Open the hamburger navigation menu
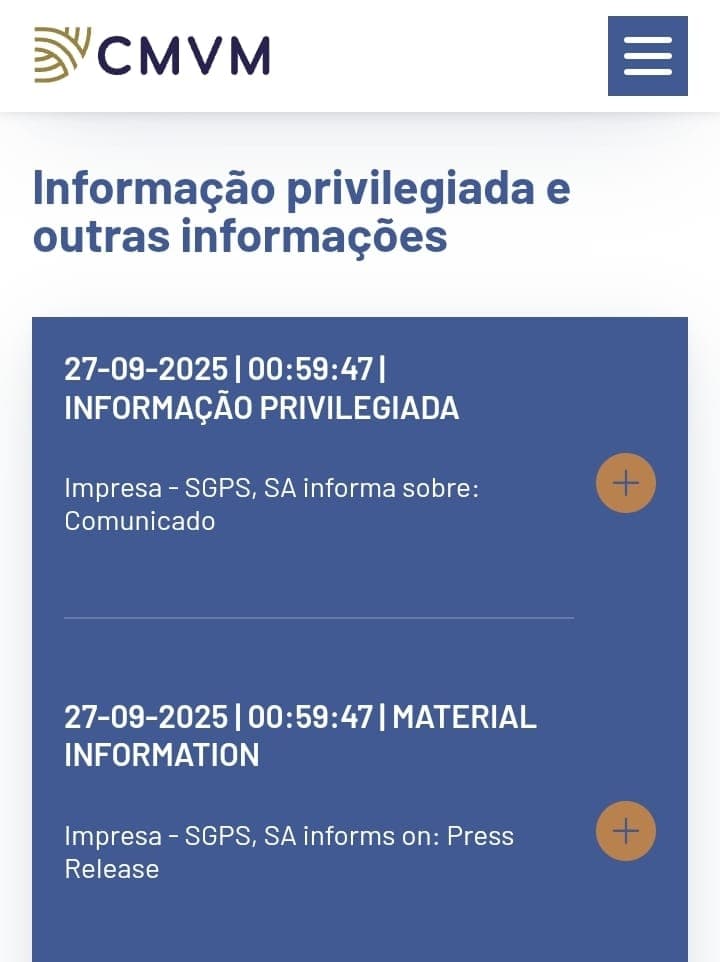720x962 pixels. 647,56
